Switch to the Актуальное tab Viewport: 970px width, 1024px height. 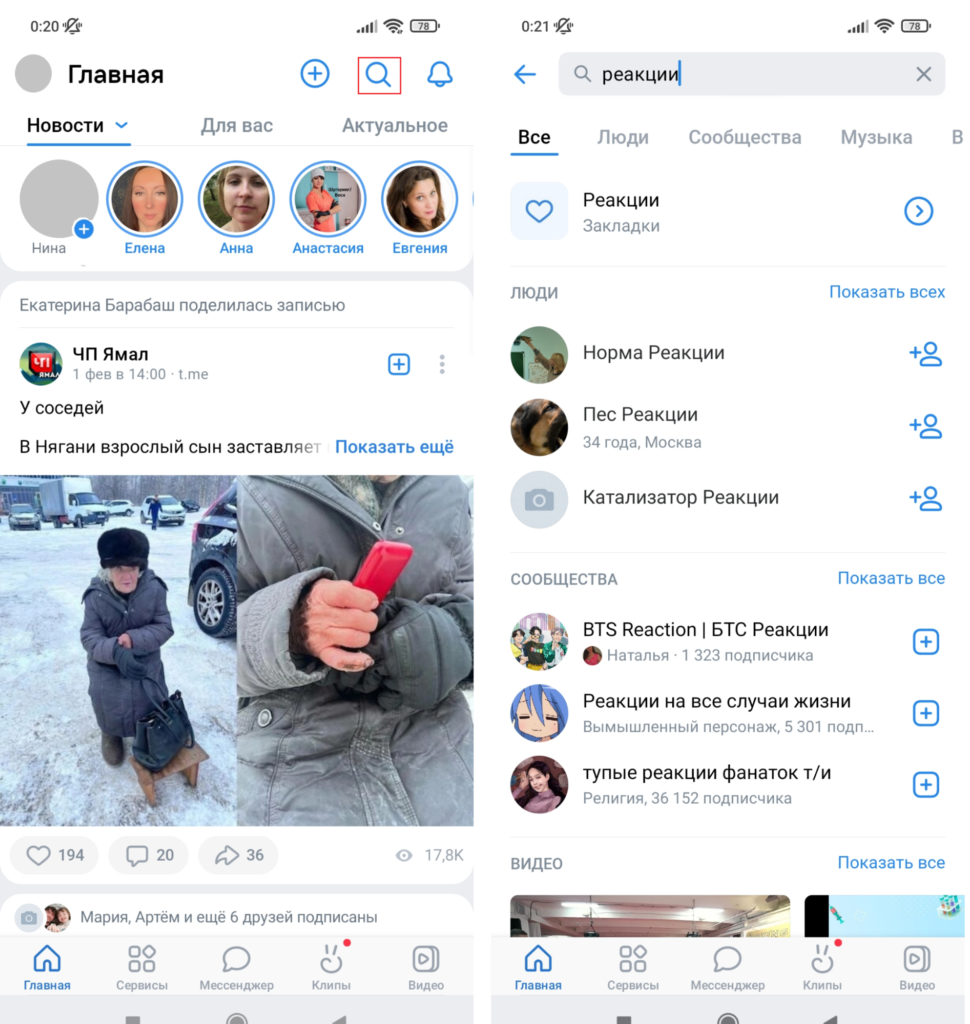(394, 126)
